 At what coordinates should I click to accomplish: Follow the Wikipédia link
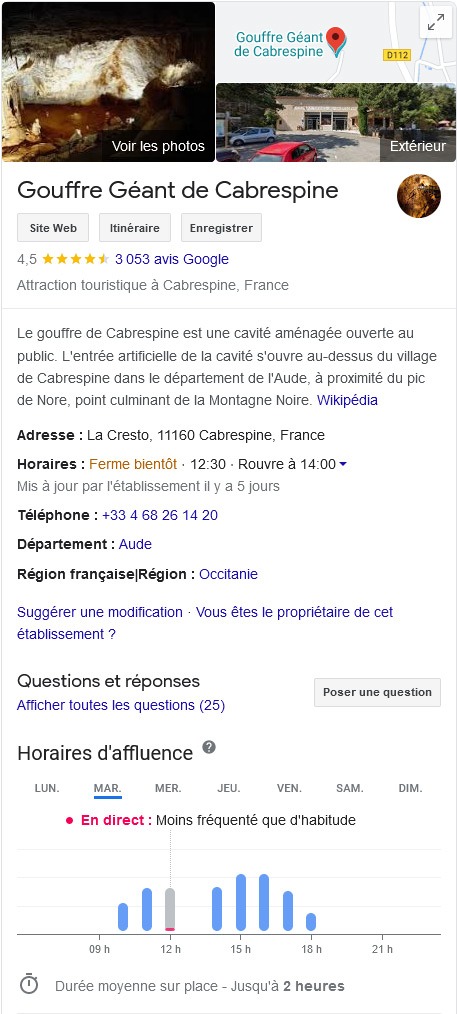coord(347,400)
